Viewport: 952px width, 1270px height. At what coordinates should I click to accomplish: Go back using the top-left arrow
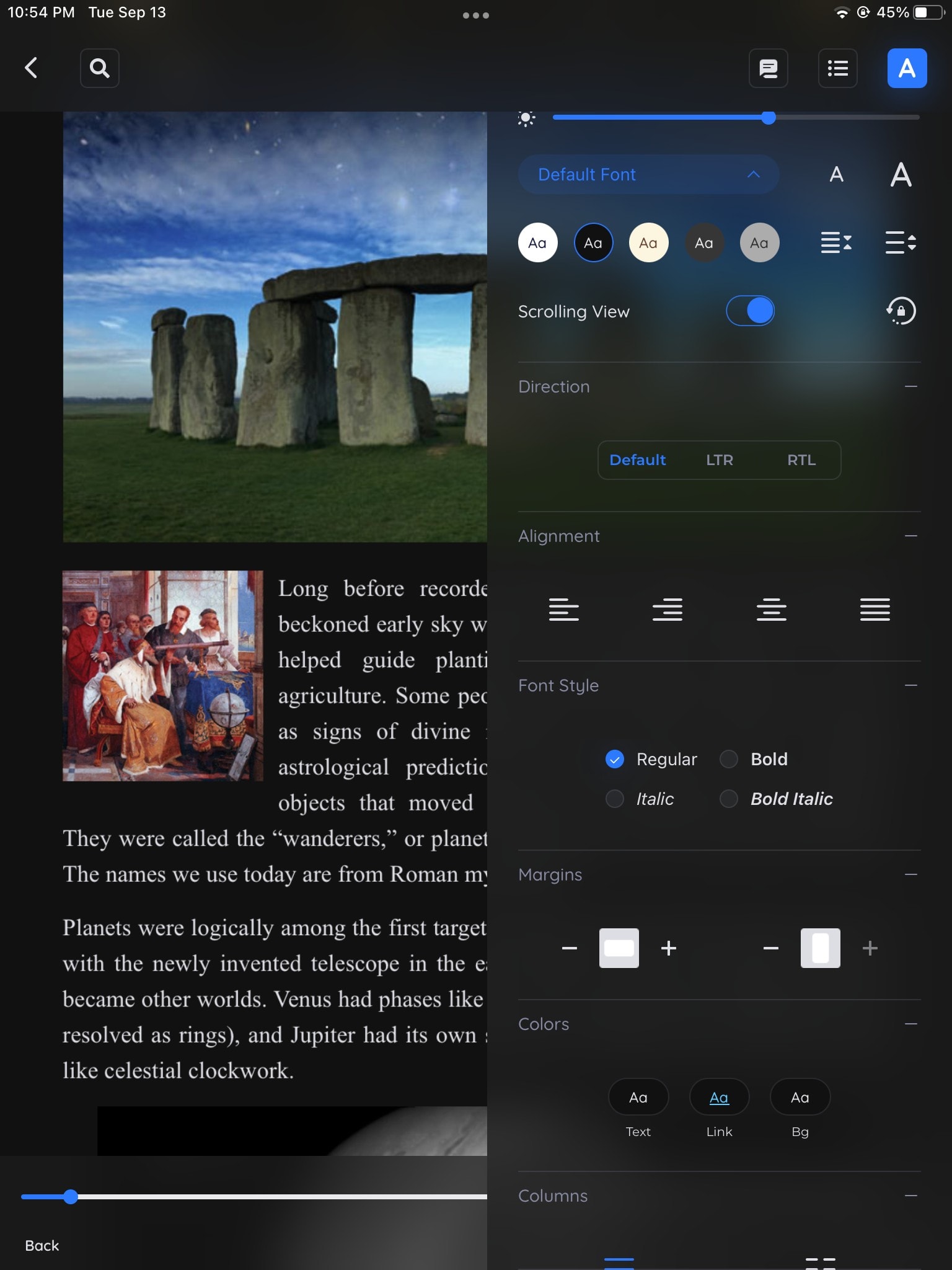click(x=31, y=68)
